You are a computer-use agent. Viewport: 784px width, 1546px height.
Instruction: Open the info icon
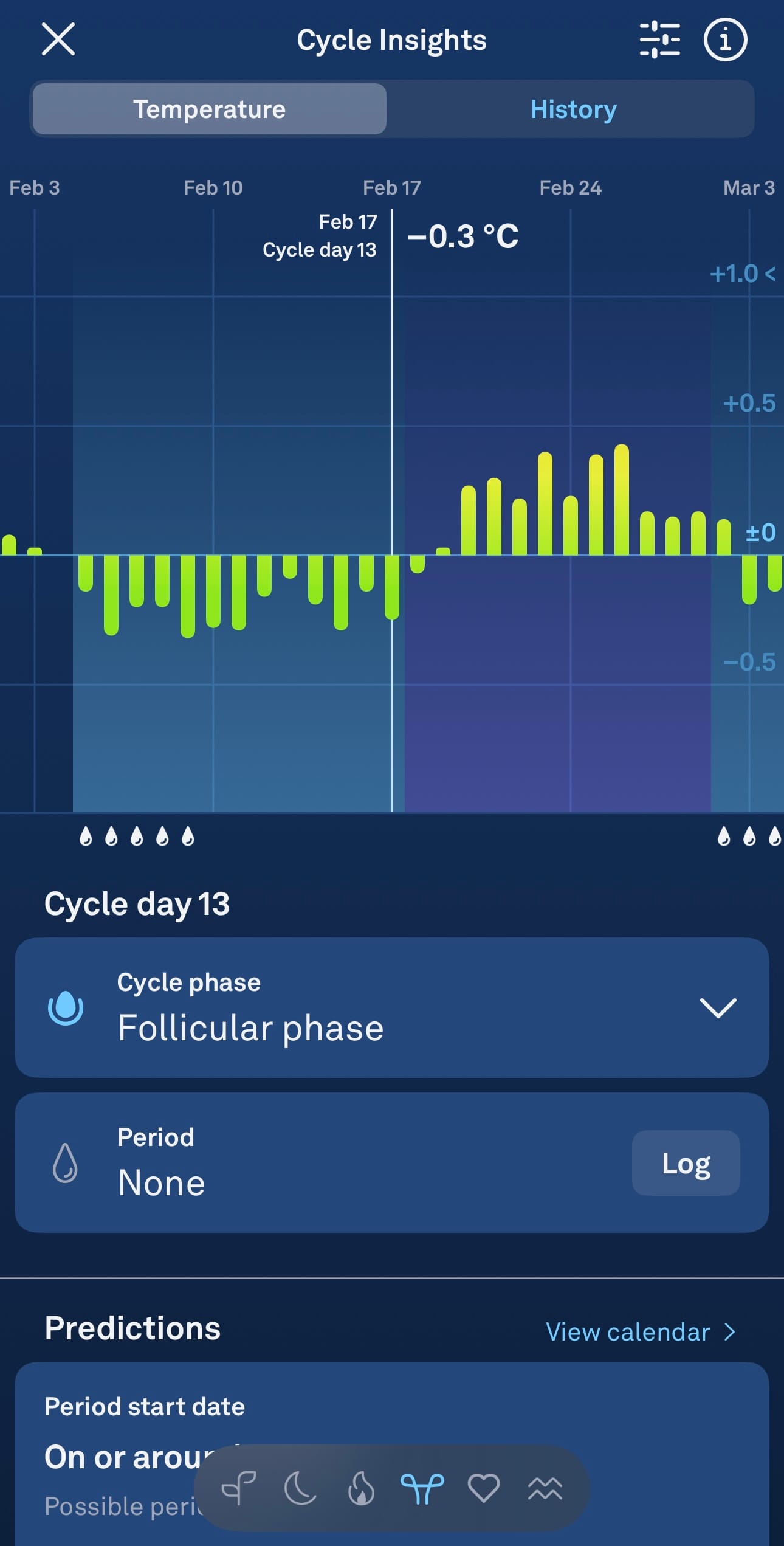pos(725,40)
